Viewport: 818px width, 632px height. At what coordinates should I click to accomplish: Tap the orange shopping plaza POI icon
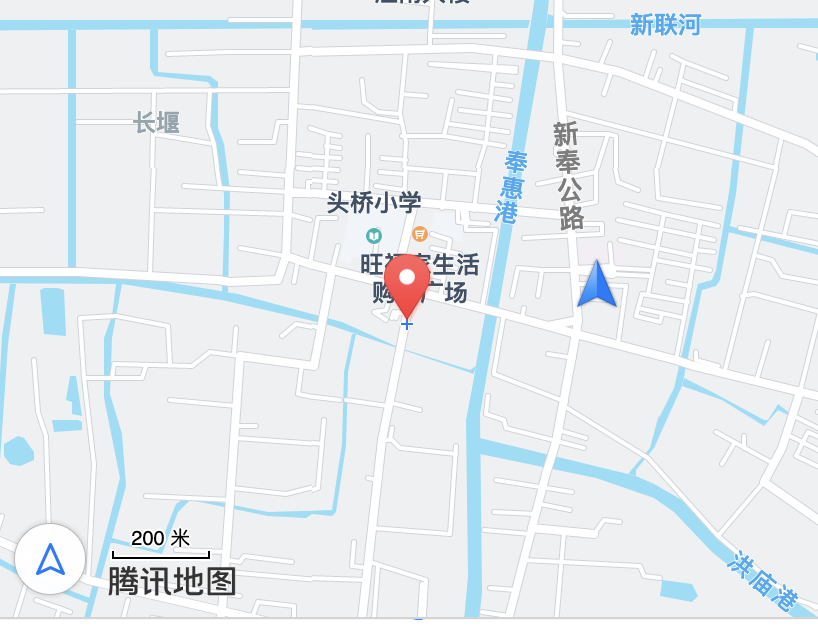pos(419,234)
